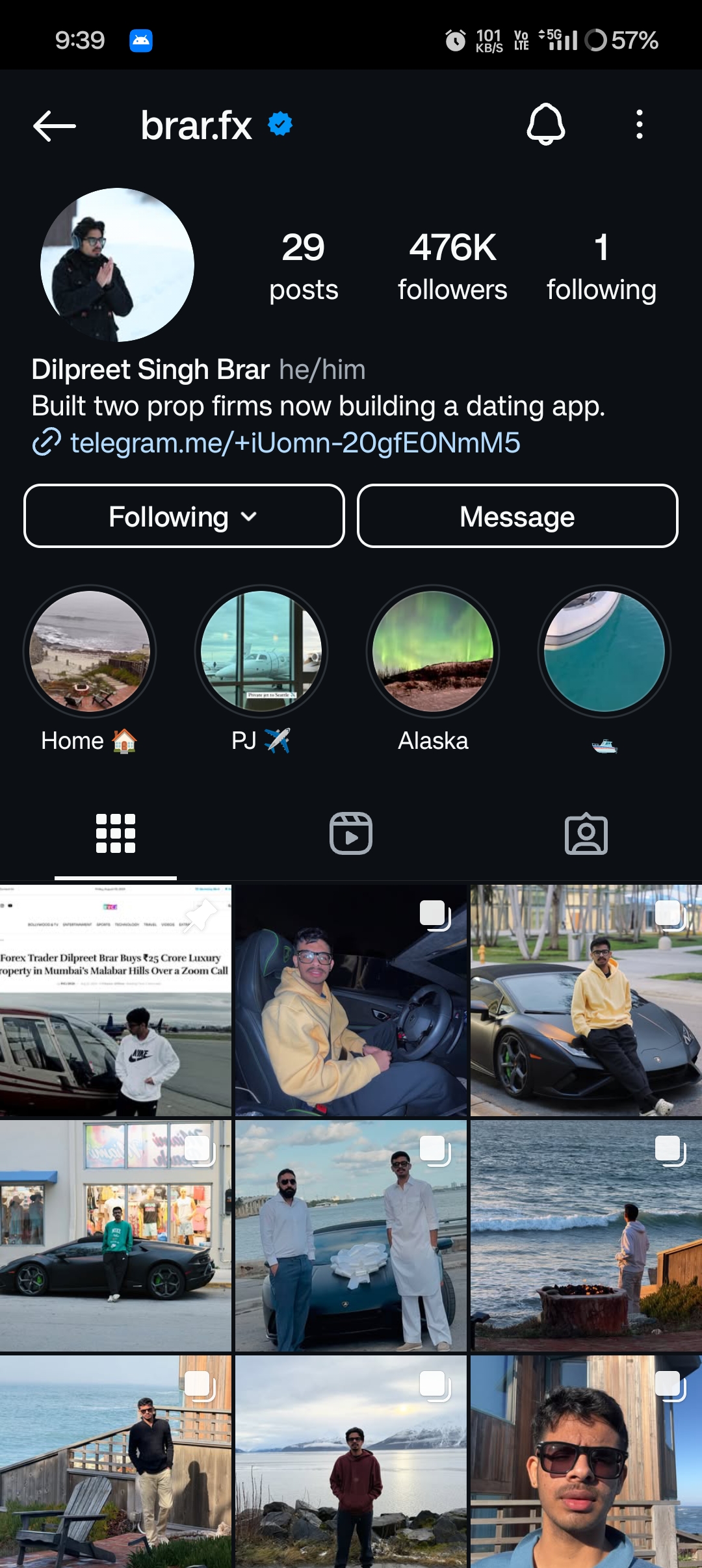
Task: Open the sunglasses selfie post
Action: pyautogui.click(x=586, y=1463)
